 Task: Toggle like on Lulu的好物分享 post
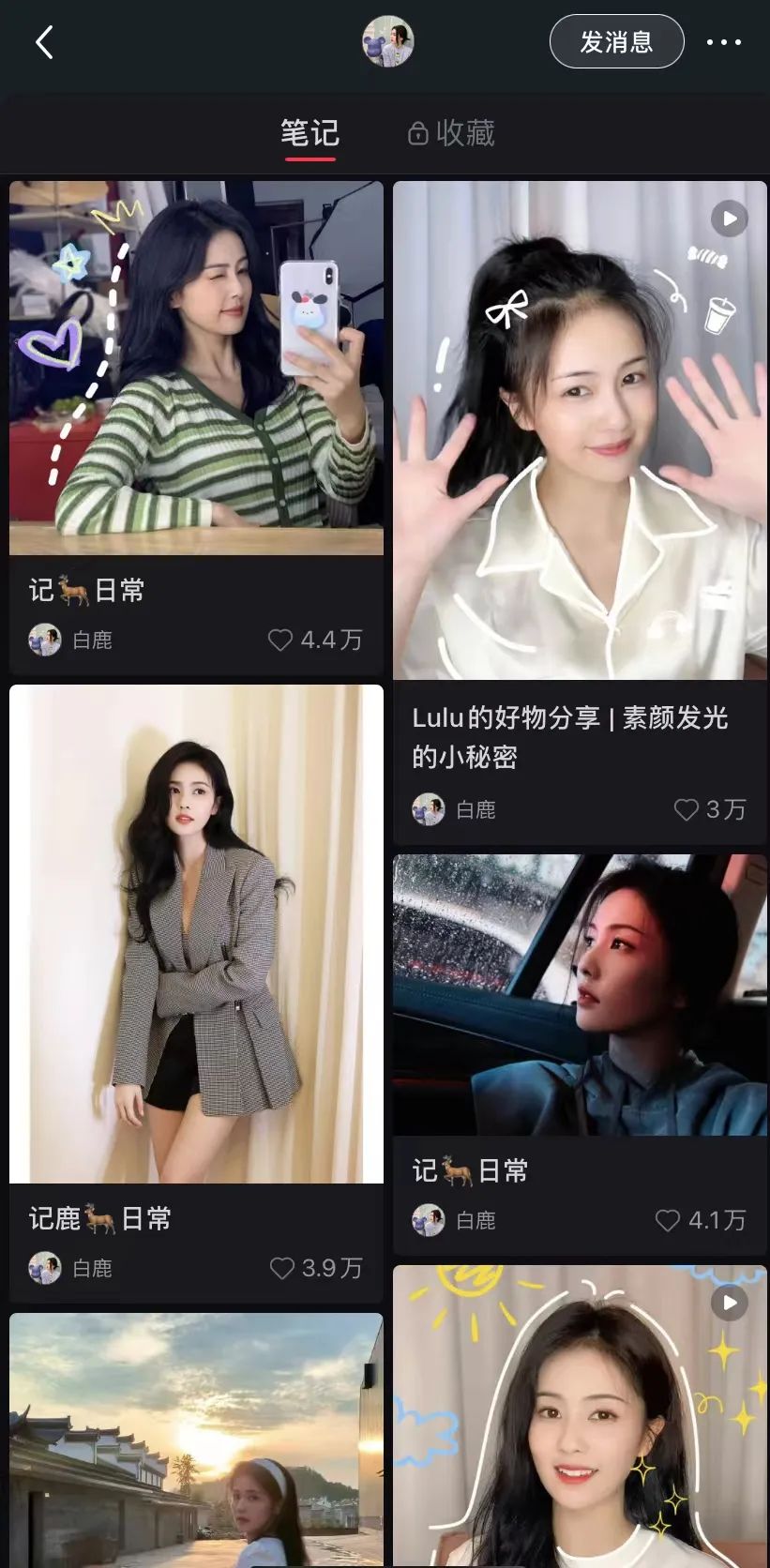click(x=686, y=810)
